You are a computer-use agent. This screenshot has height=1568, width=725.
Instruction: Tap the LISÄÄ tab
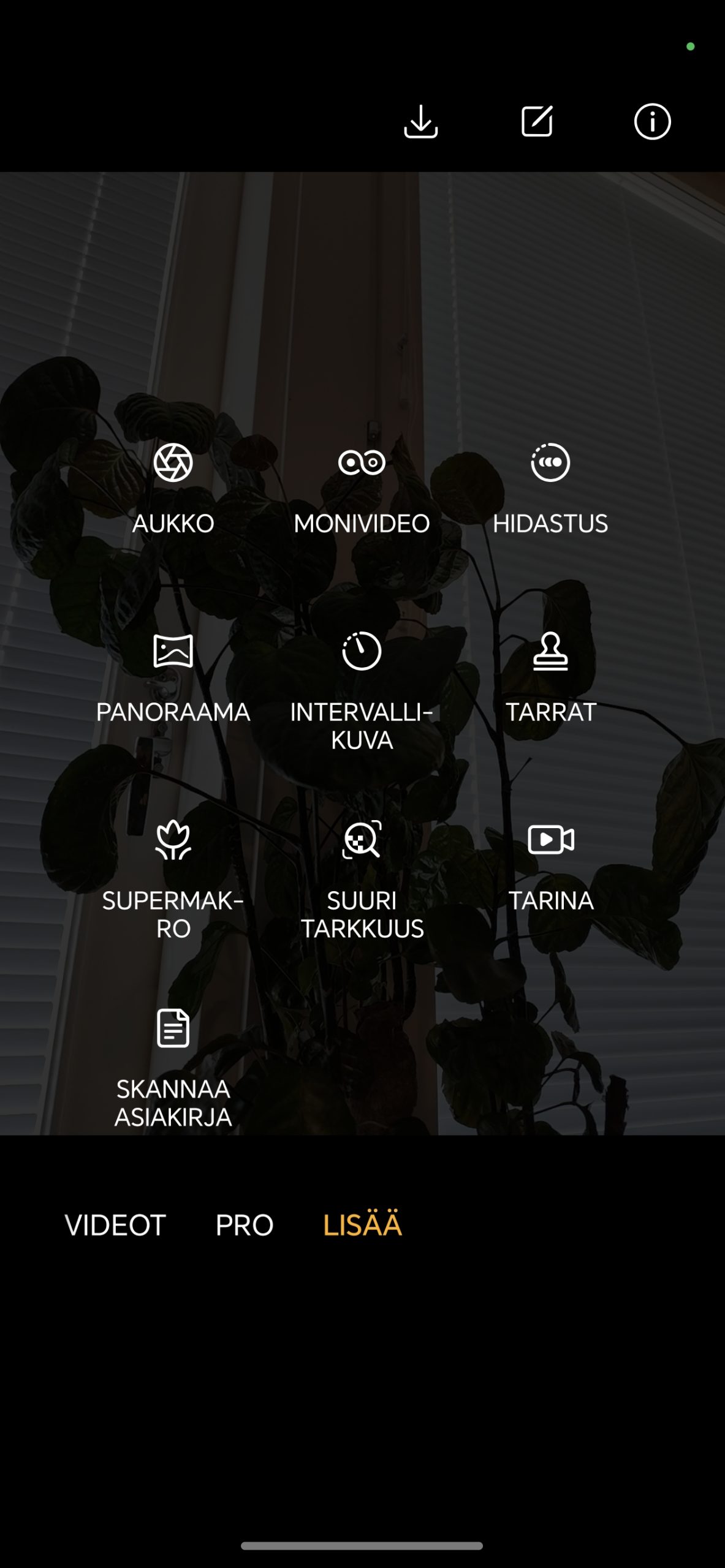coord(362,1224)
